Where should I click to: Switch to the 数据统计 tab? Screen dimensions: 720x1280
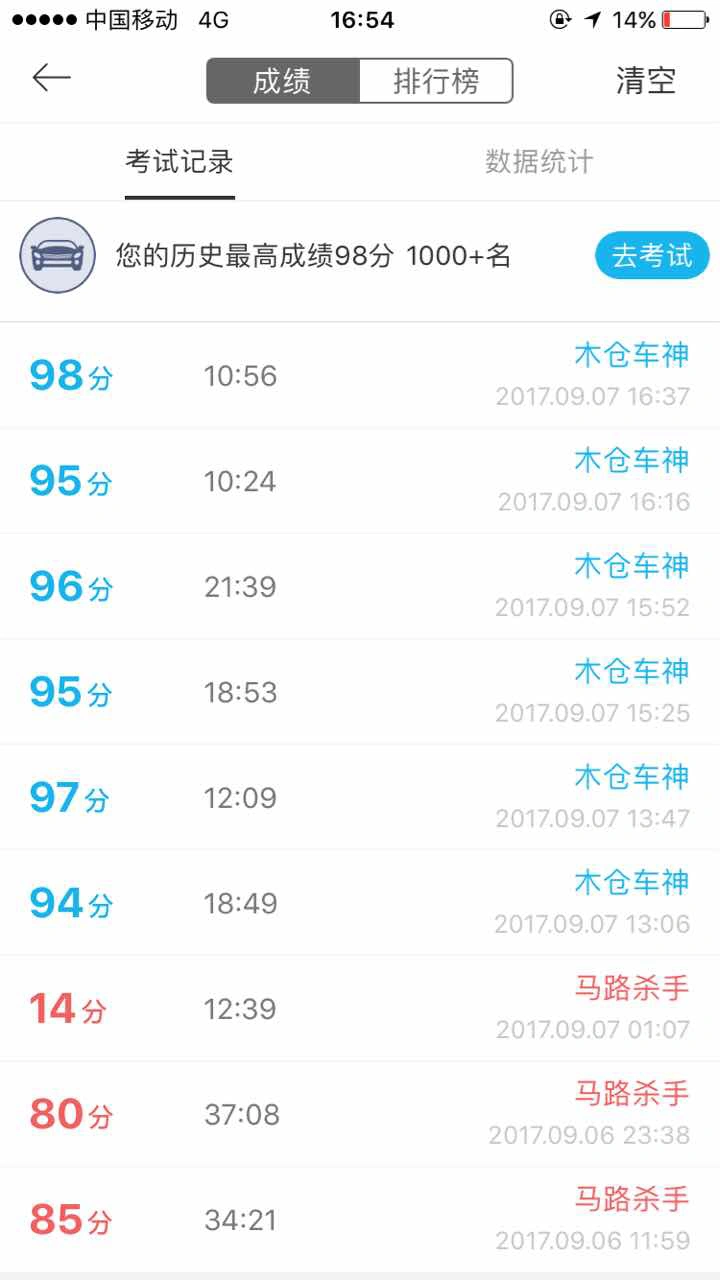click(x=539, y=162)
